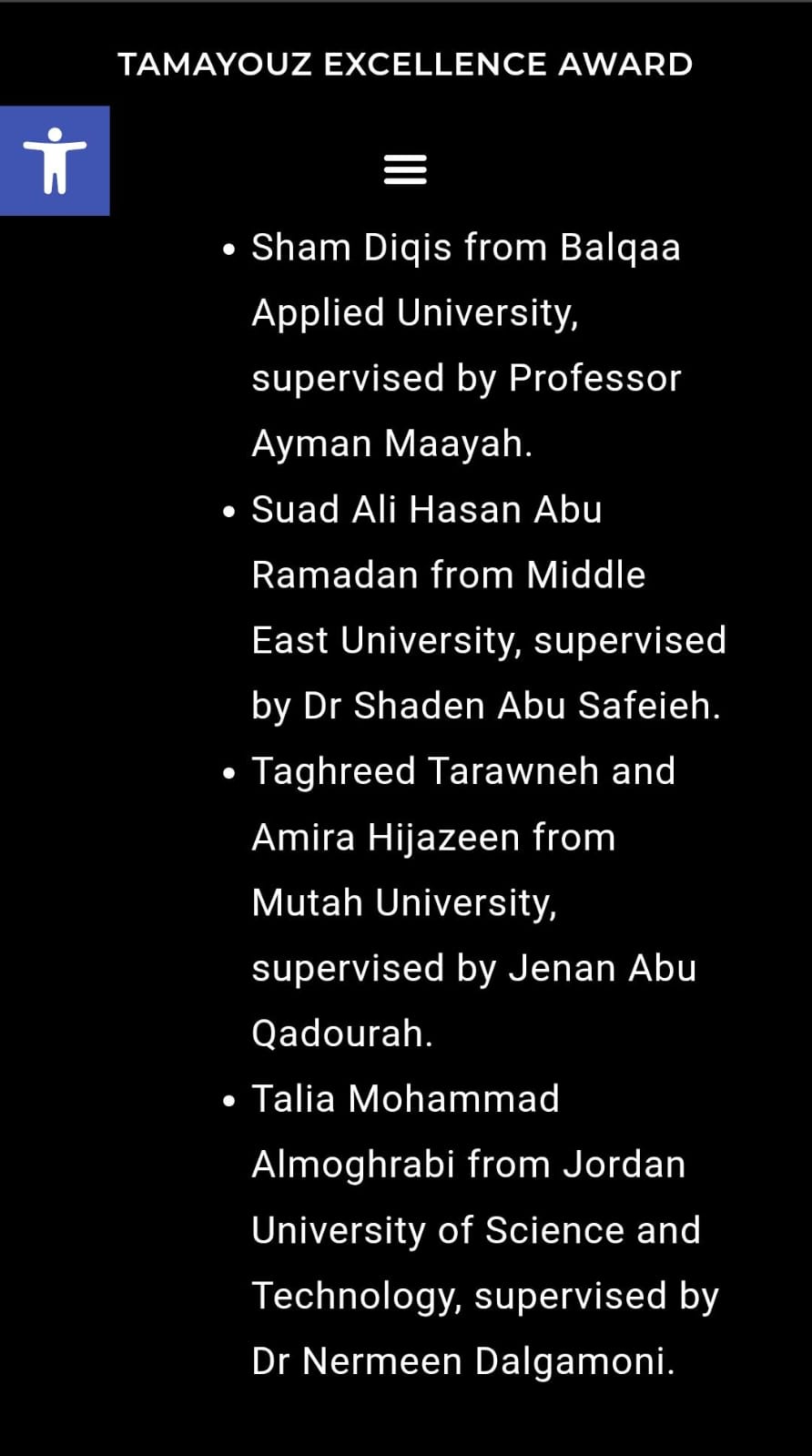Open the hamburger navigation menu
Viewport: 812px width, 1456px height.
pyautogui.click(x=405, y=169)
